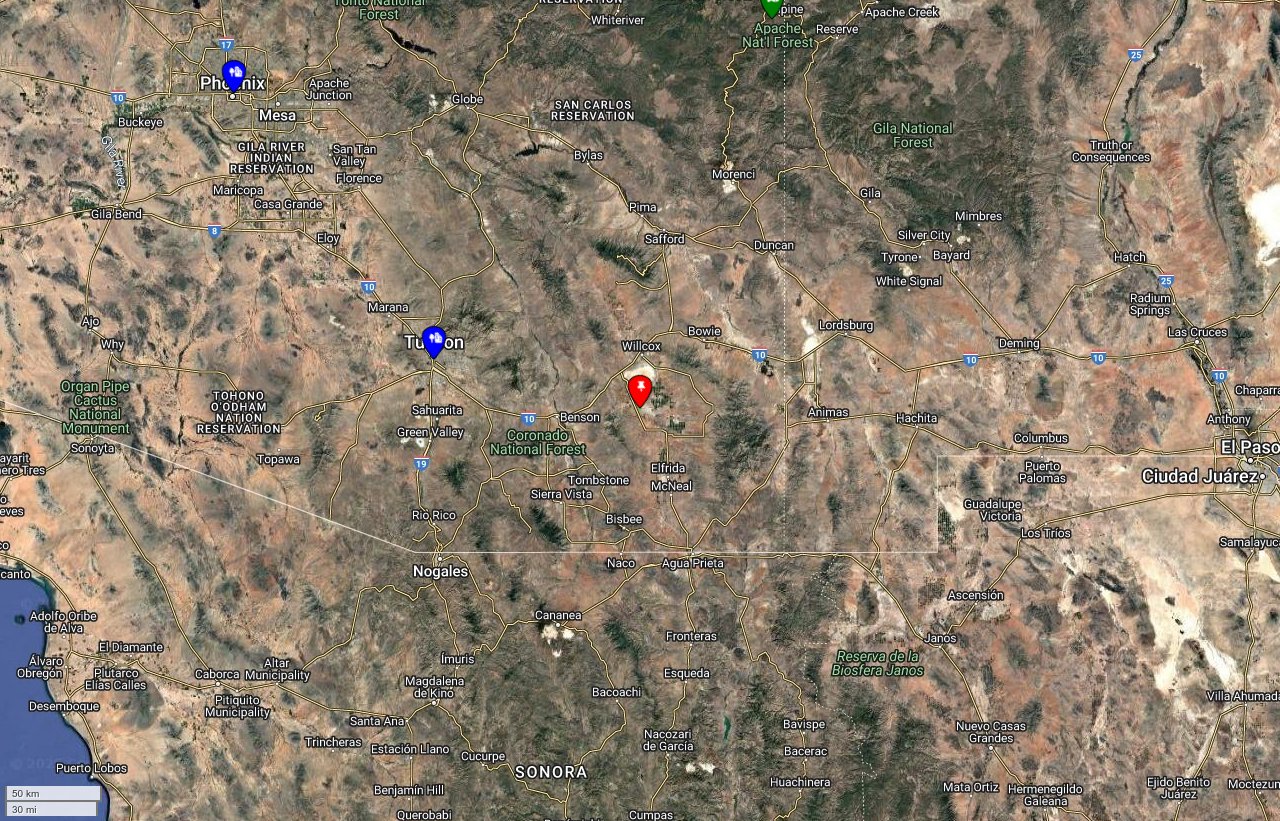Select the blue marker at Phoenix
The image size is (1280, 821).
point(233,73)
